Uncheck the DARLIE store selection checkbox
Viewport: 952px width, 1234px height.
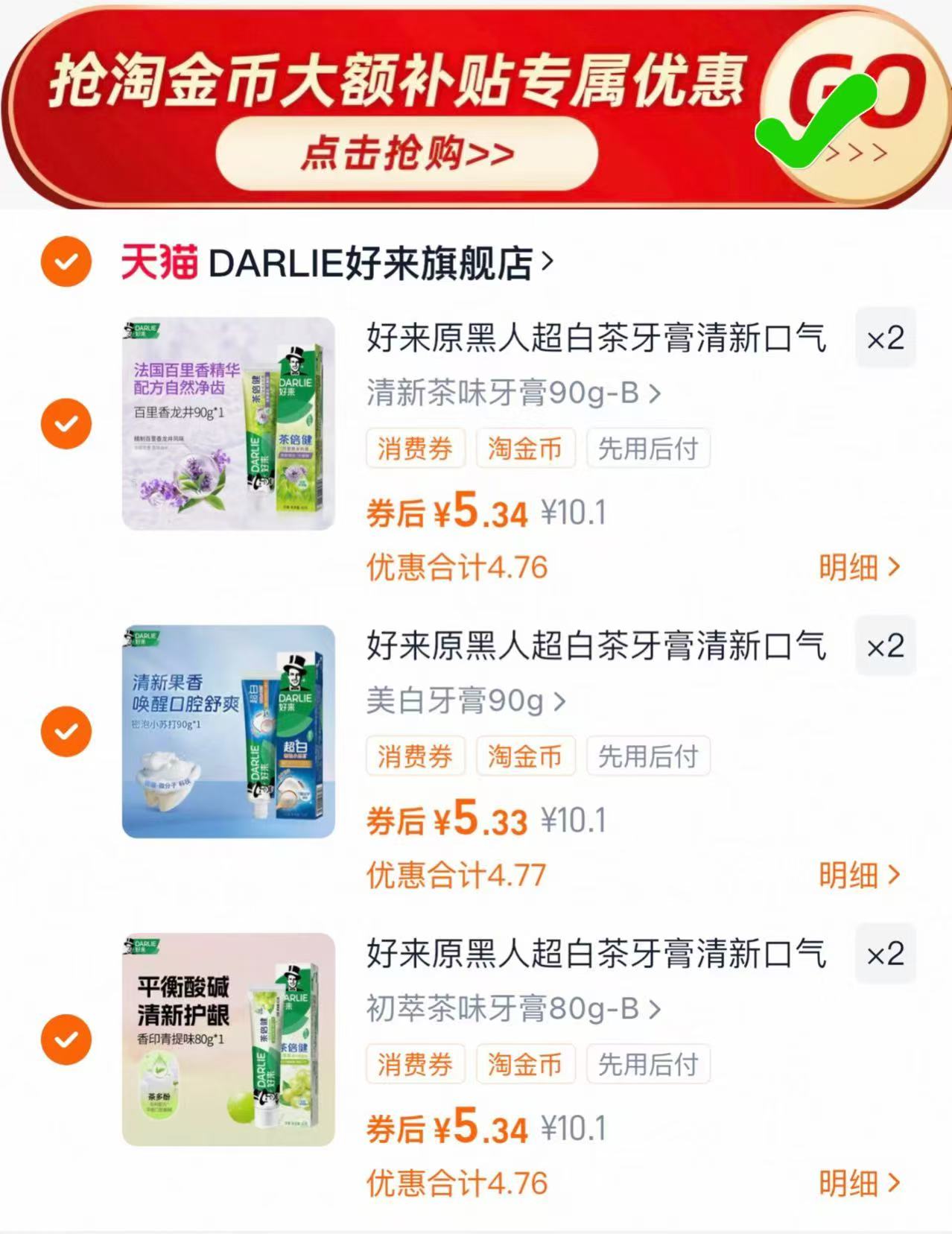click(x=66, y=262)
